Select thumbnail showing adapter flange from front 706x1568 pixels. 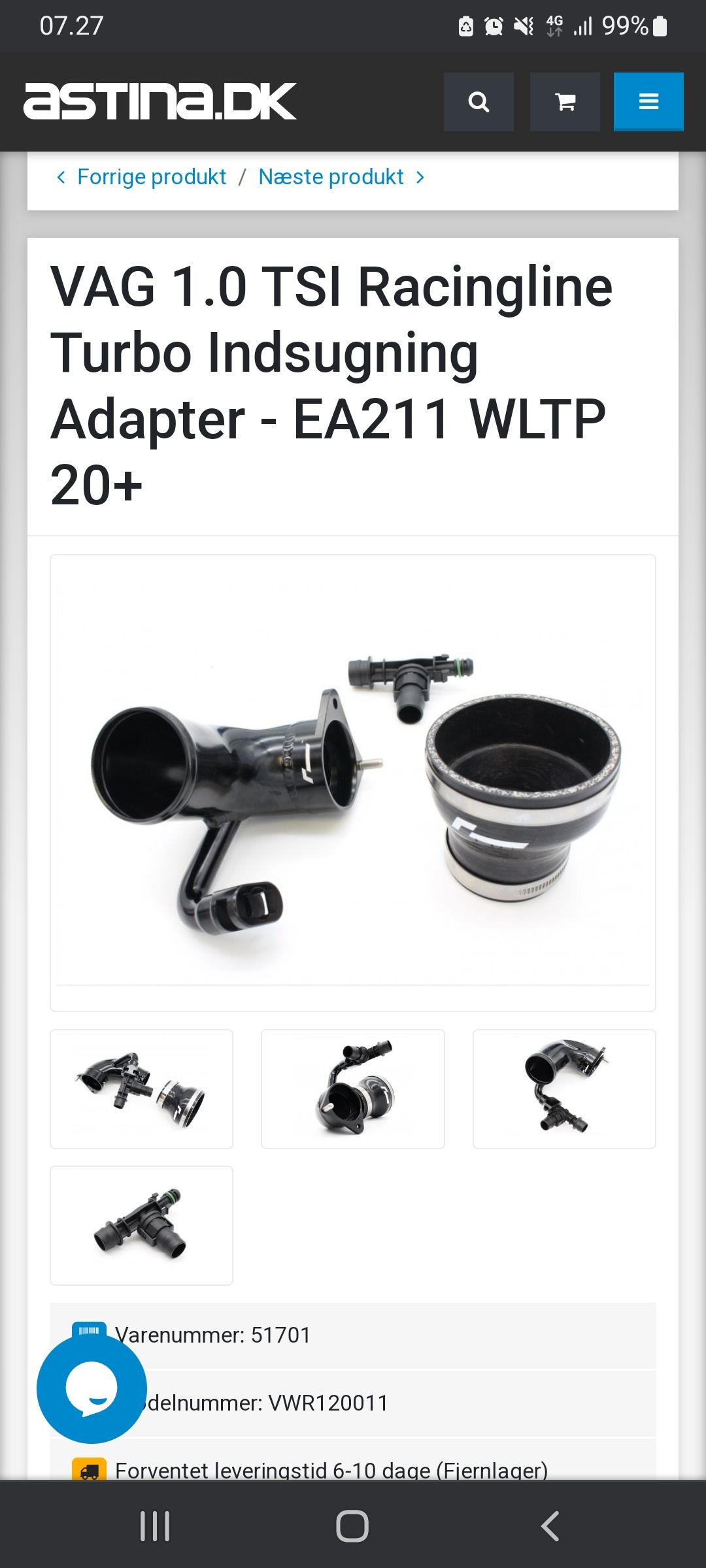click(353, 1089)
